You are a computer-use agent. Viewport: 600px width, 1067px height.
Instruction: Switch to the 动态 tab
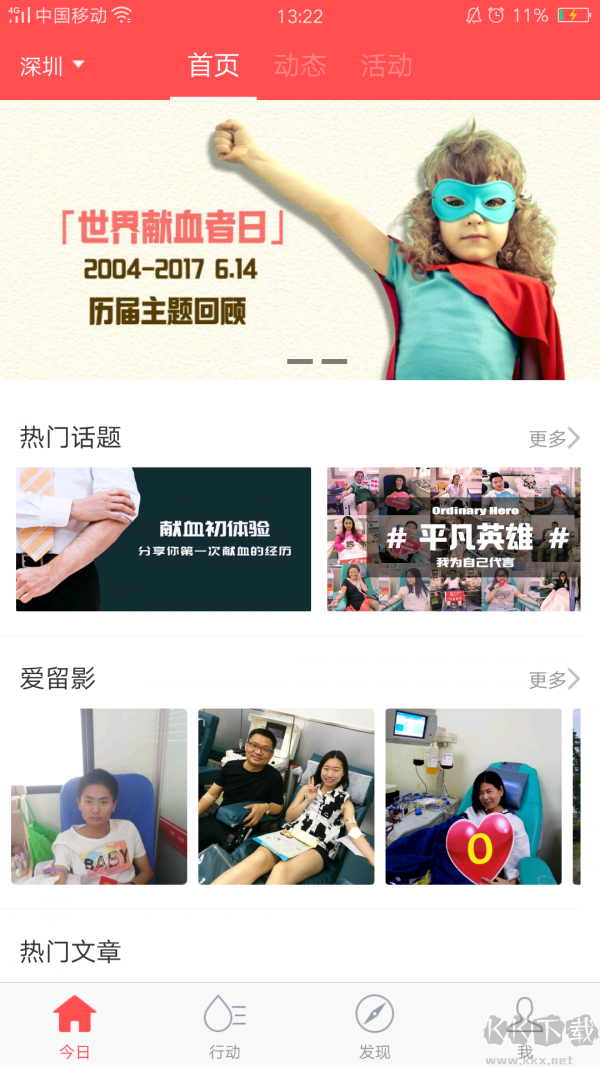click(x=300, y=66)
